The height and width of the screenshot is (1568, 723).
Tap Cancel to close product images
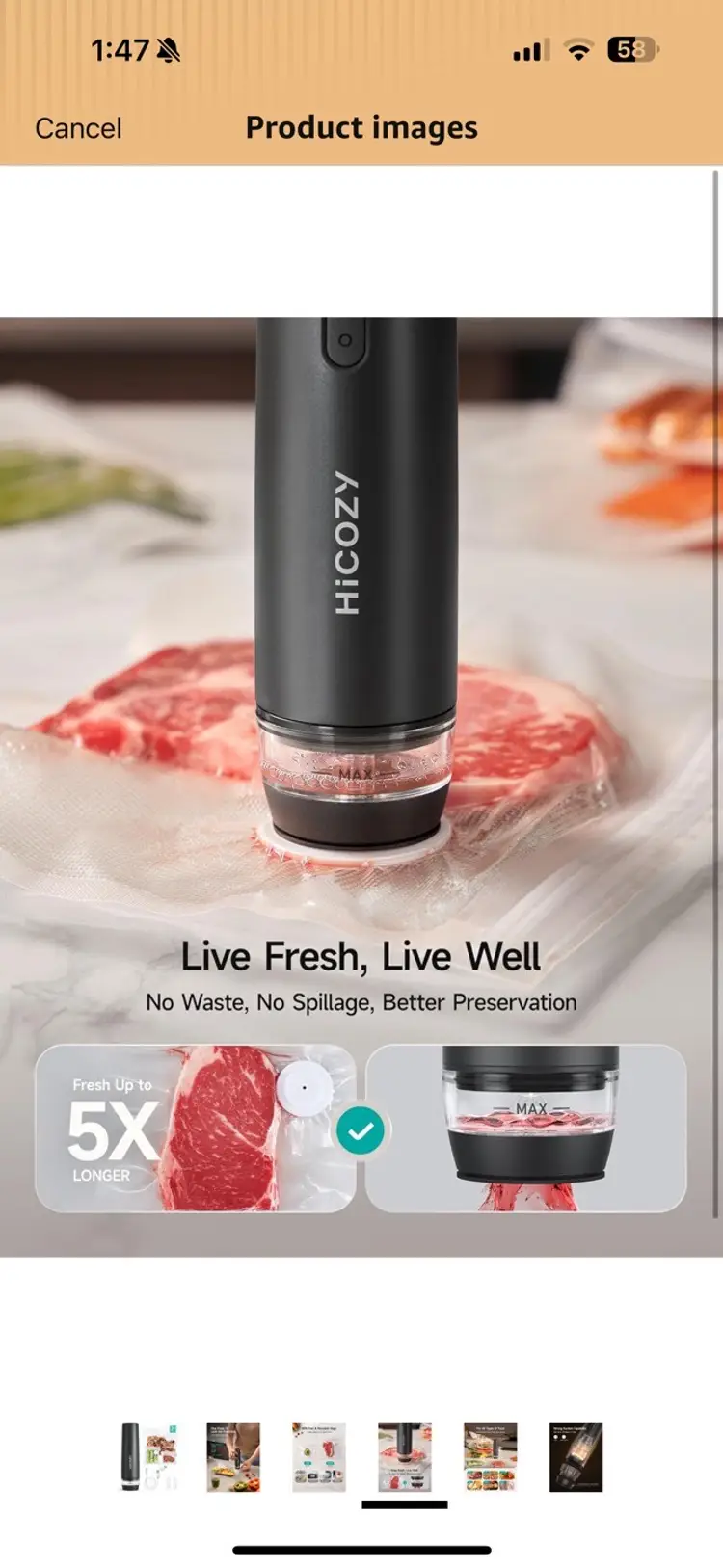[78, 128]
